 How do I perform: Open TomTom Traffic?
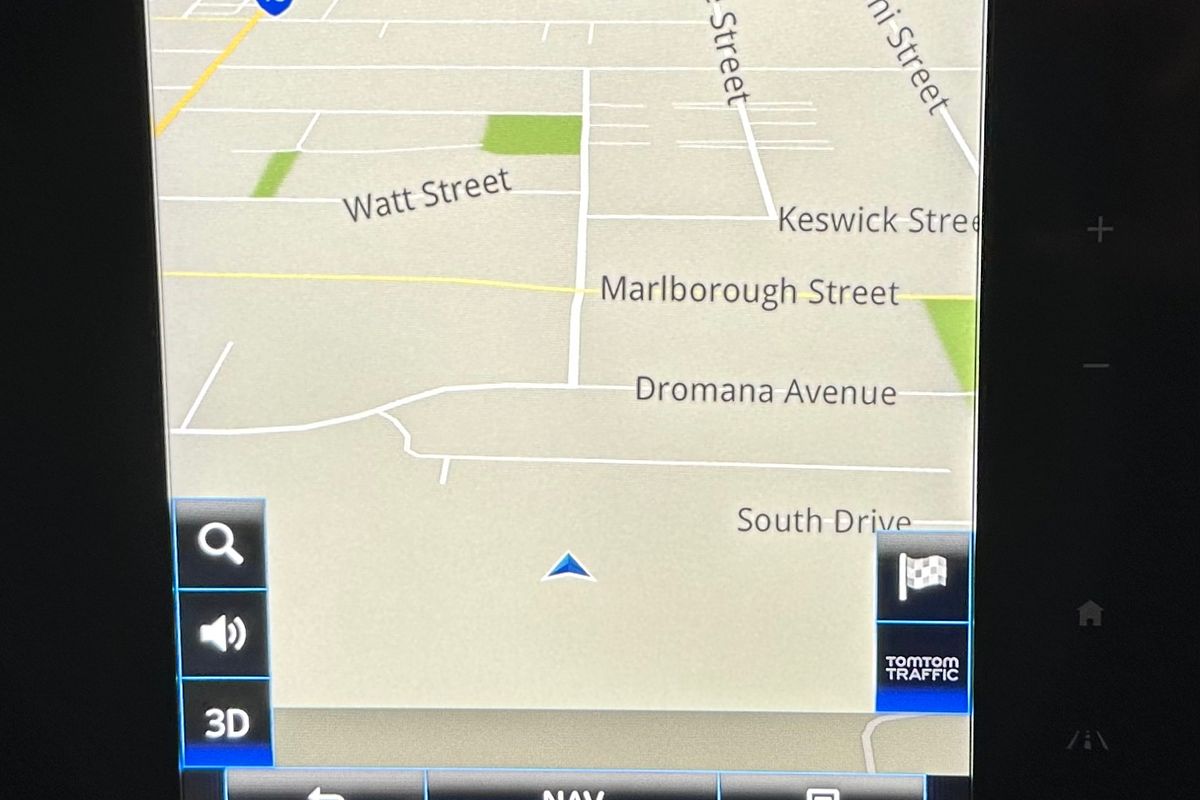pyautogui.click(x=922, y=667)
